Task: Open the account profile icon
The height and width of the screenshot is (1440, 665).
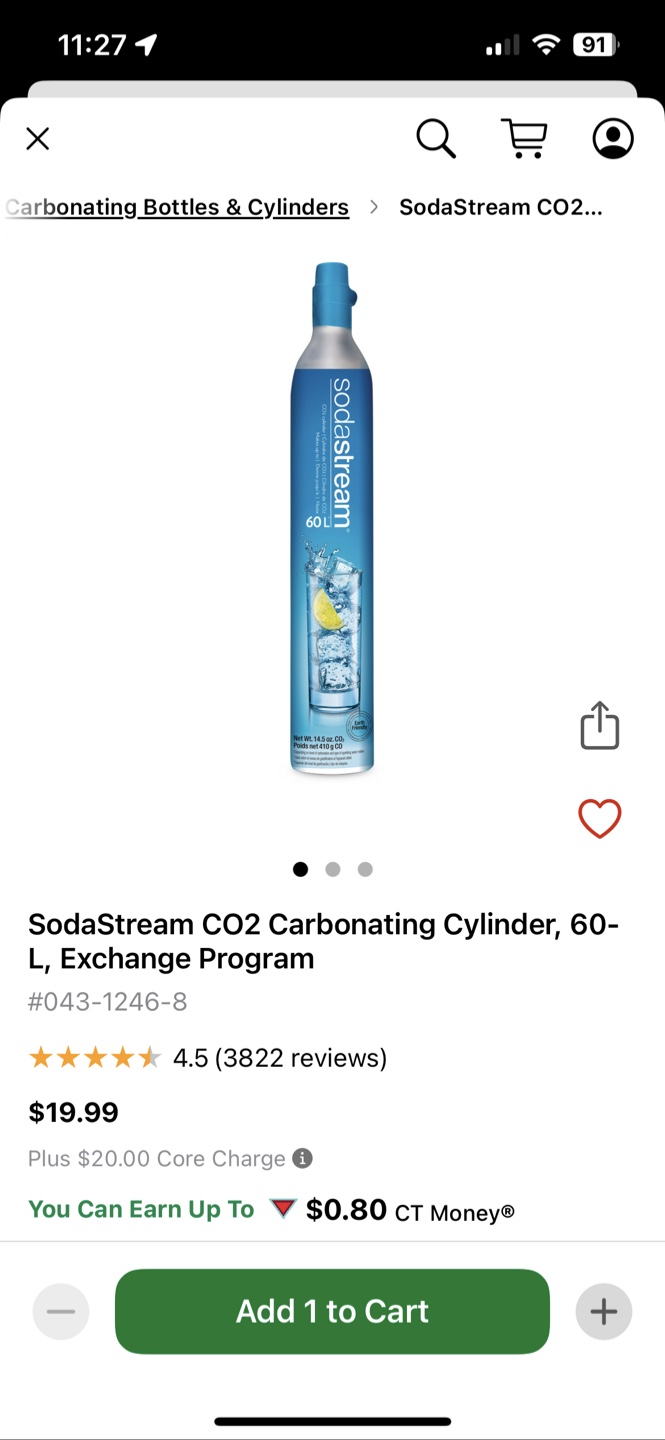Action: pos(613,139)
